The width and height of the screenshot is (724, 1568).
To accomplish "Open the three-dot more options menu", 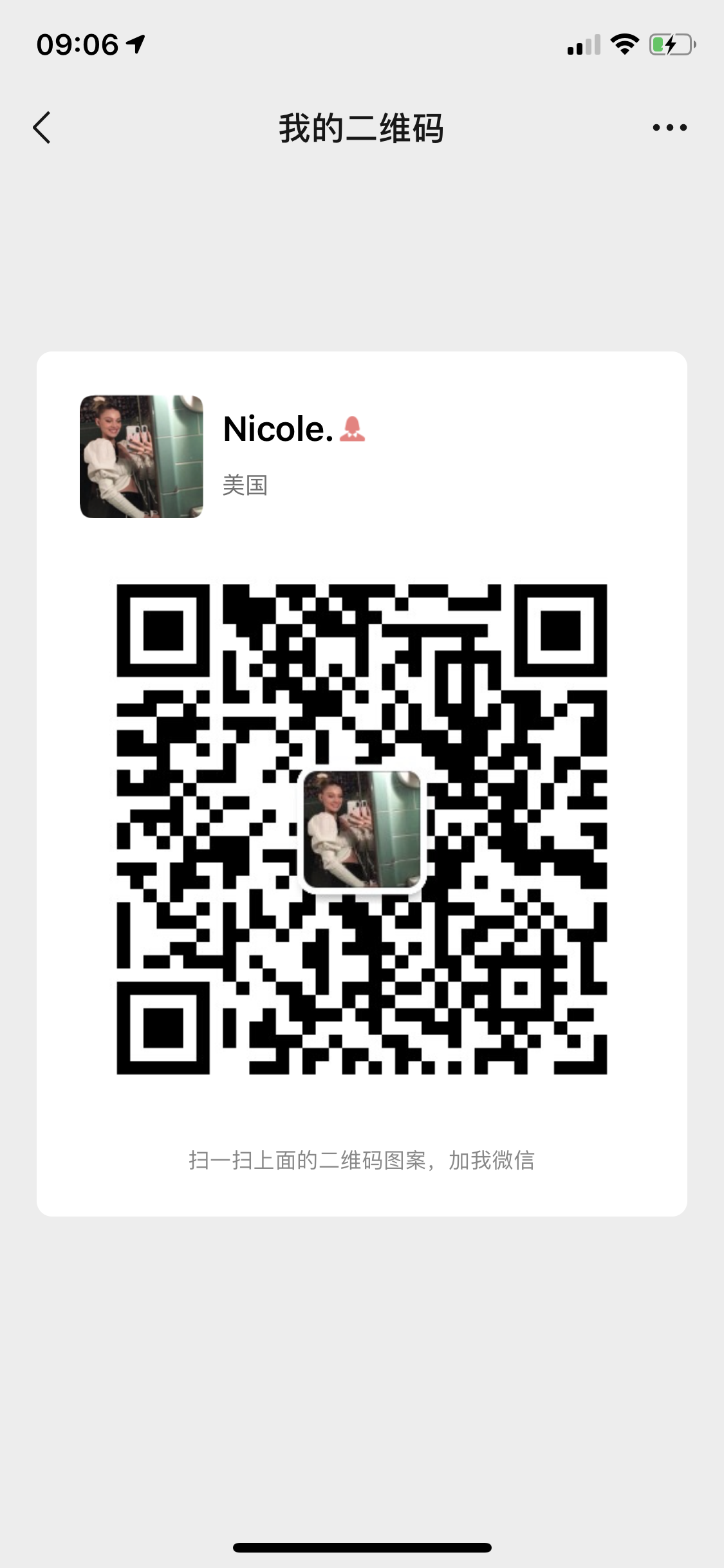I will (669, 127).
